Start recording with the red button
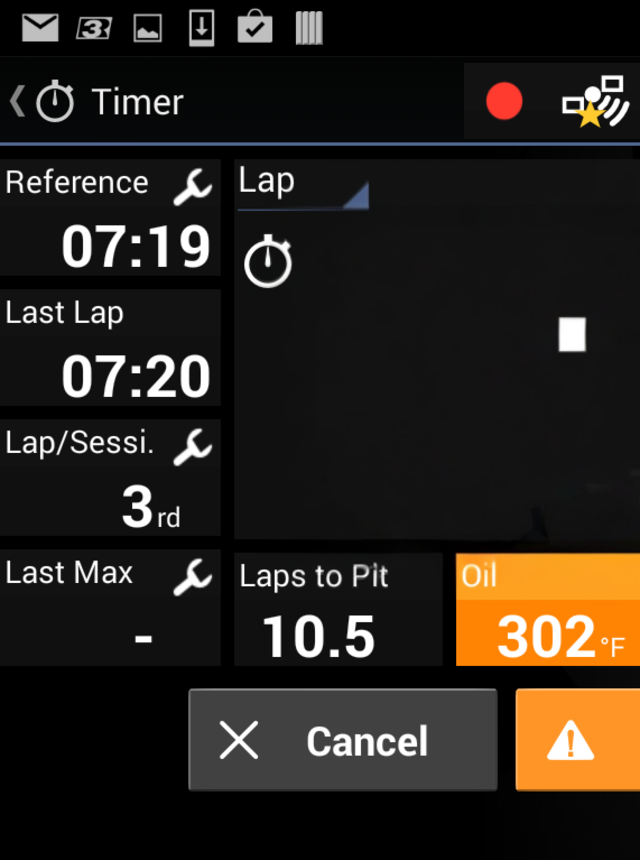The width and height of the screenshot is (640, 860). [x=504, y=102]
